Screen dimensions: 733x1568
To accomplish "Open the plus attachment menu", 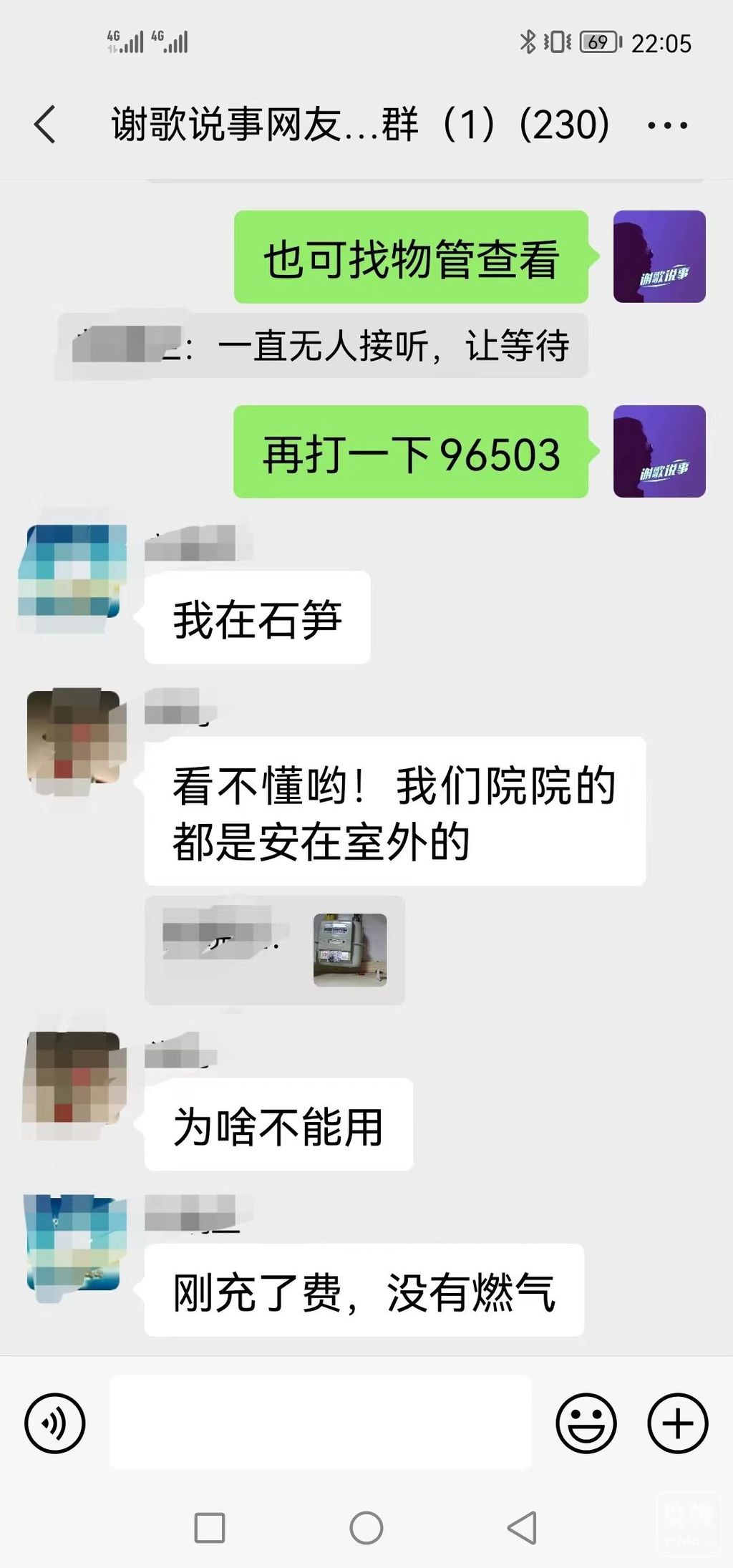I will coord(677,1423).
